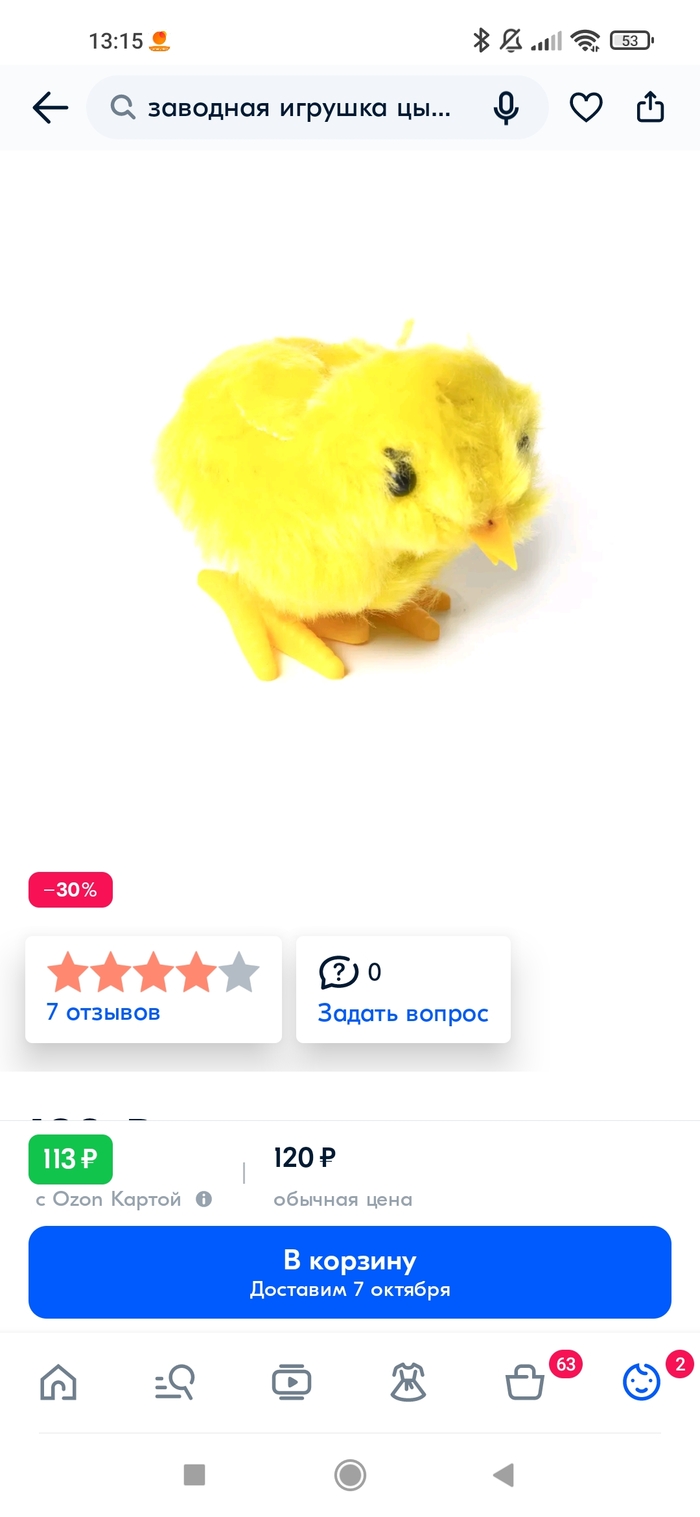The image size is (700, 1517).
Task: Tap Задать вопрос to ask a question
Action: coord(403,1012)
